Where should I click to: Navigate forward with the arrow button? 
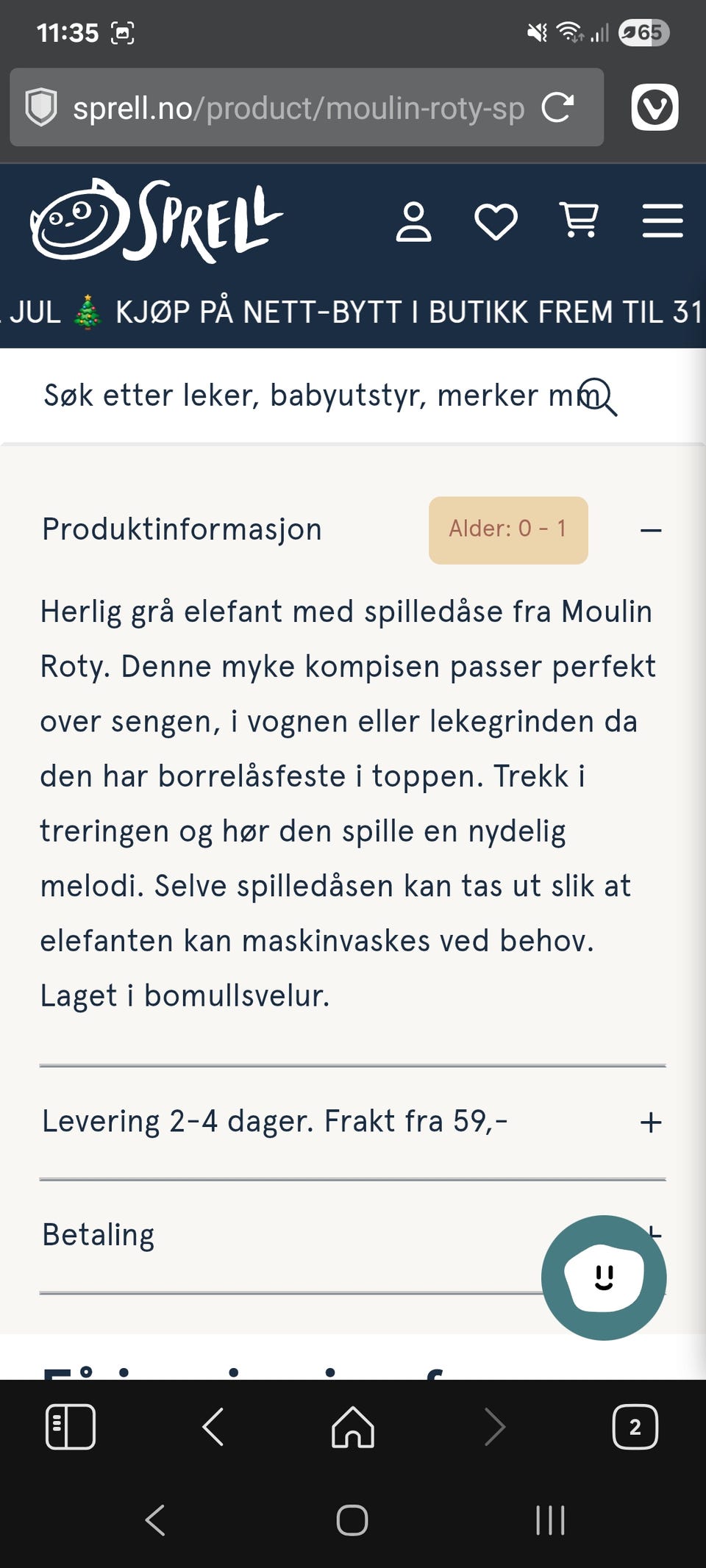tap(494, 1428)
